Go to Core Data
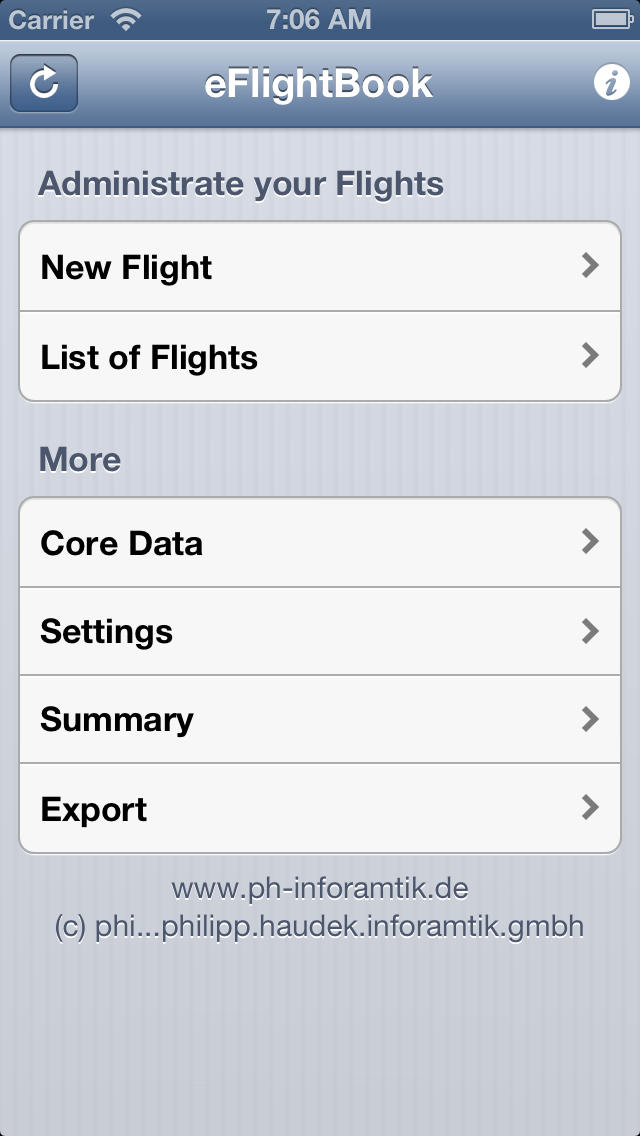Viewport: 640px width, 1136px height. pyautogui.click(x=320, y=543)
